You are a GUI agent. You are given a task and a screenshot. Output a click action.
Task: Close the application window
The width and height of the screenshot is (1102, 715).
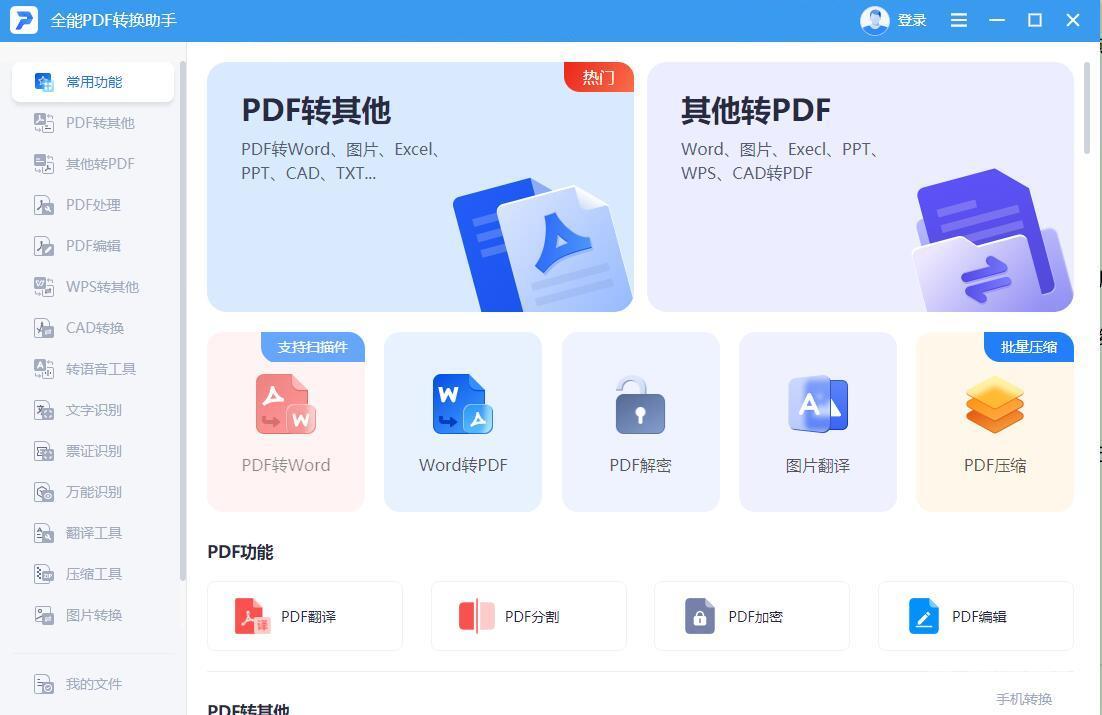coord(1073,20)
